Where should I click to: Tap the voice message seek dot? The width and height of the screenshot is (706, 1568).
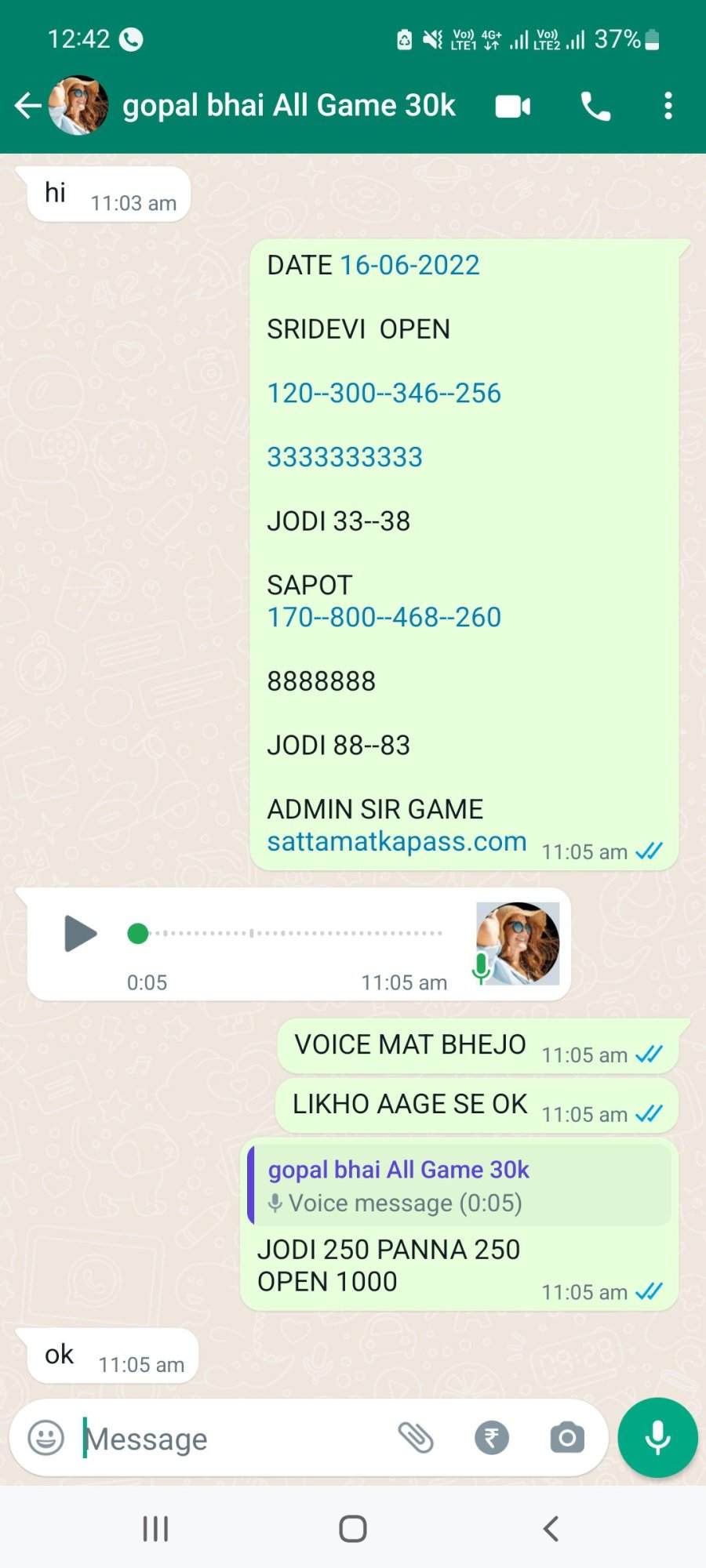(138, 933)
